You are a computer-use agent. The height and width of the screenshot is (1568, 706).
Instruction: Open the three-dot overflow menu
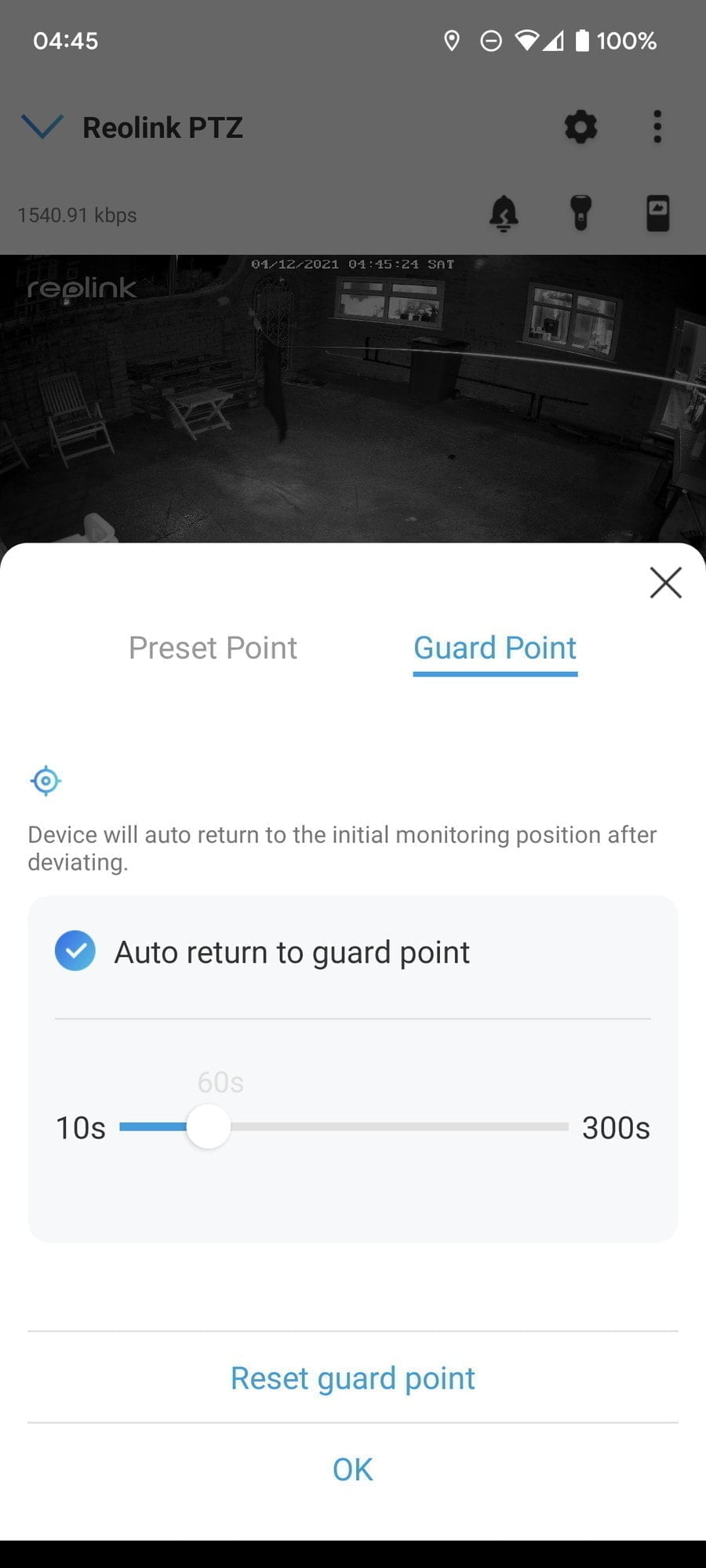(657, 127)
